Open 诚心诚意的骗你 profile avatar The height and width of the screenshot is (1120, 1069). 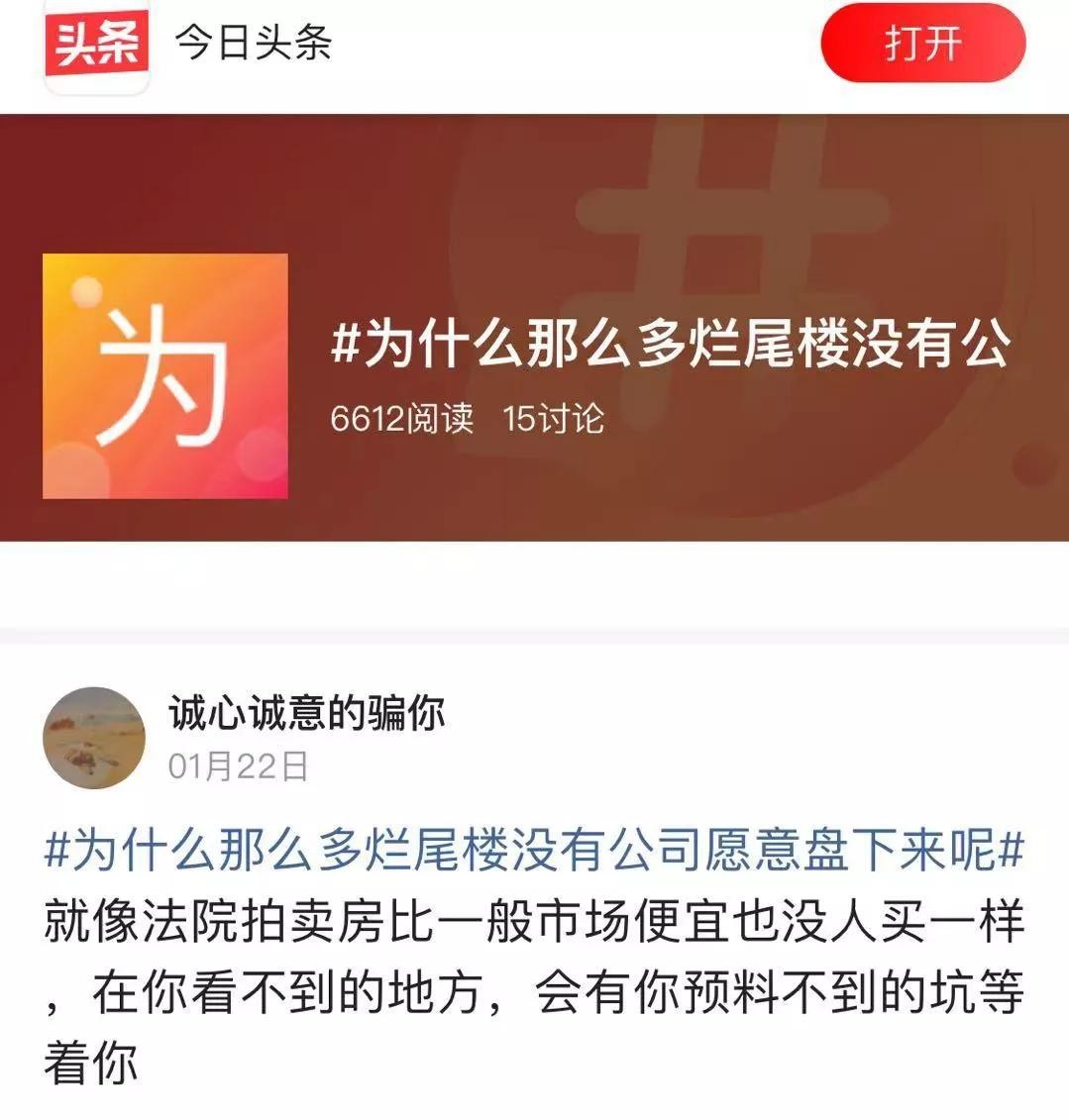click(94, 738)
